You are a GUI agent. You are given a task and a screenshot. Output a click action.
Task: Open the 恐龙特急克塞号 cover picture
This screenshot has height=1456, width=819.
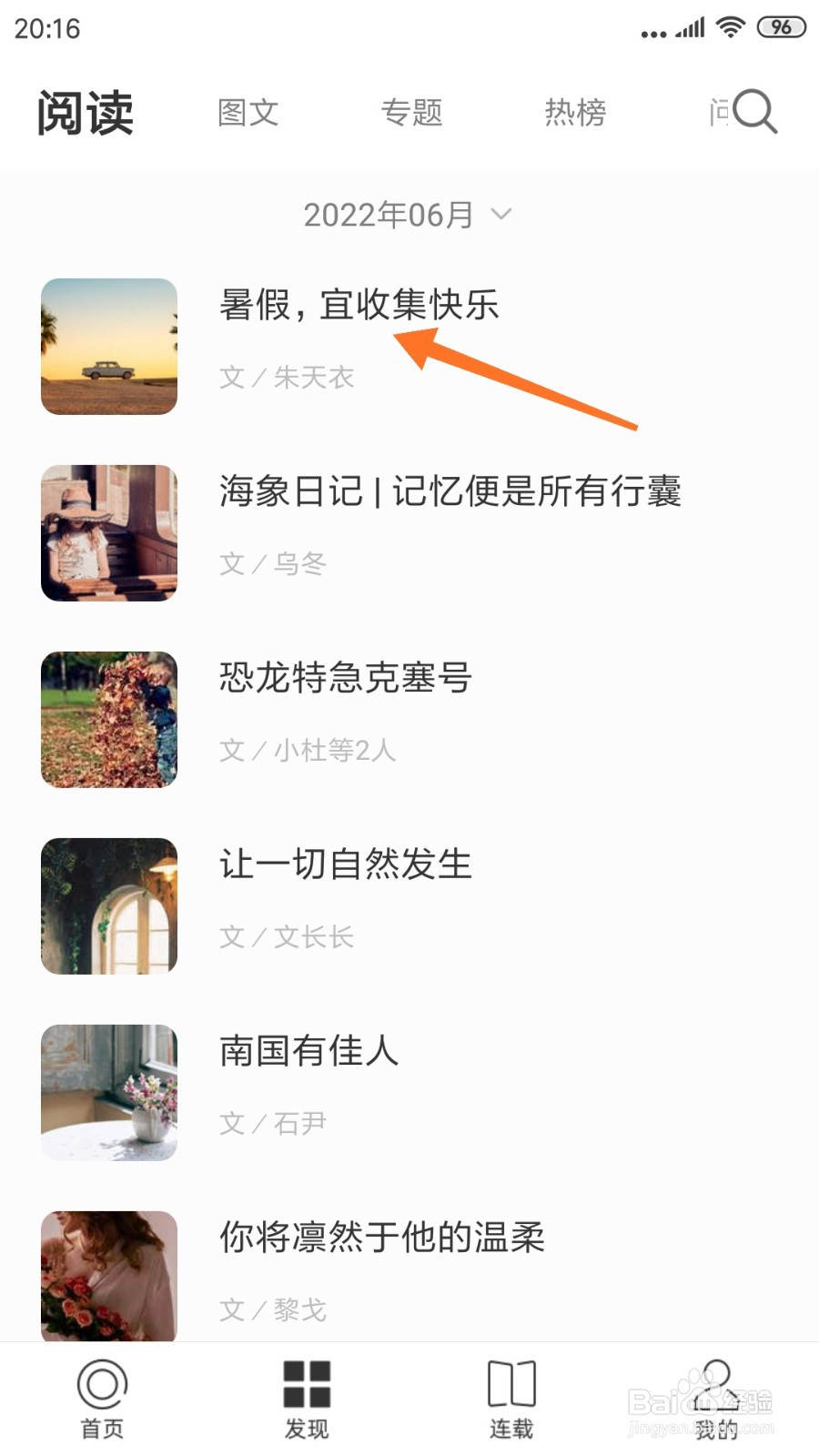tap(108, 720)
